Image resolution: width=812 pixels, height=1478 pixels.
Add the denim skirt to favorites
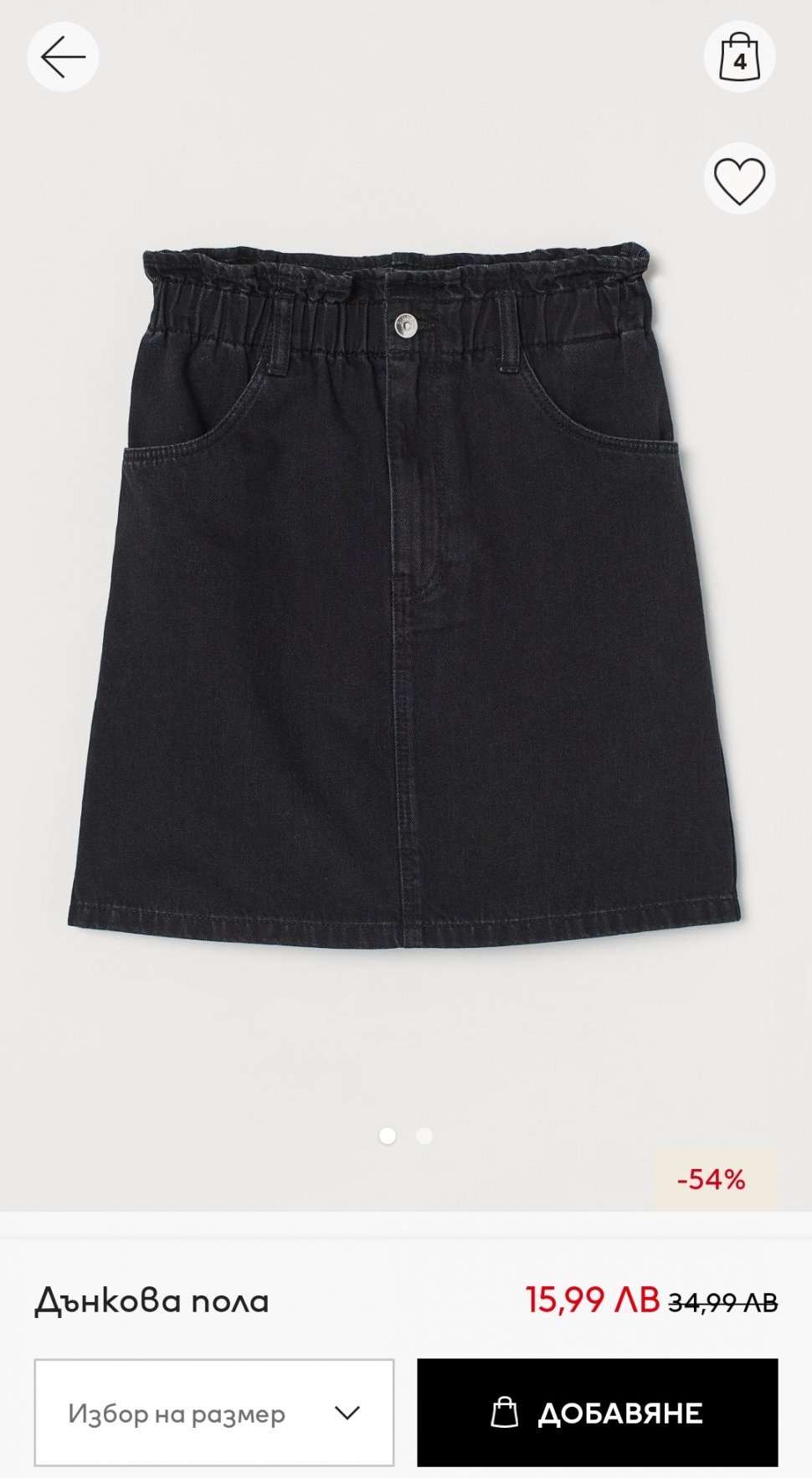[739, 179]
